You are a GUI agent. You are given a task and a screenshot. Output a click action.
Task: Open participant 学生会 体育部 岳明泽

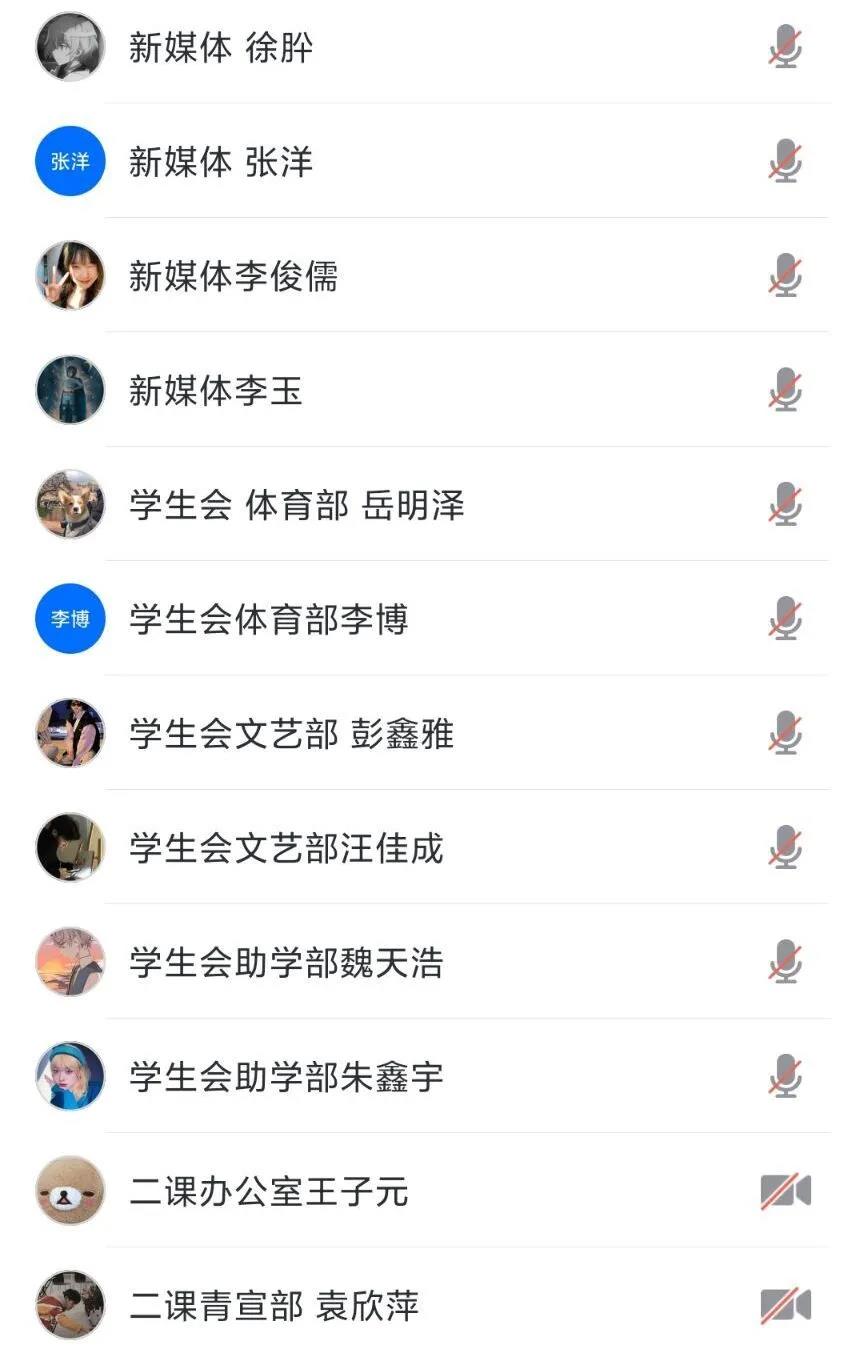[296, 505]
